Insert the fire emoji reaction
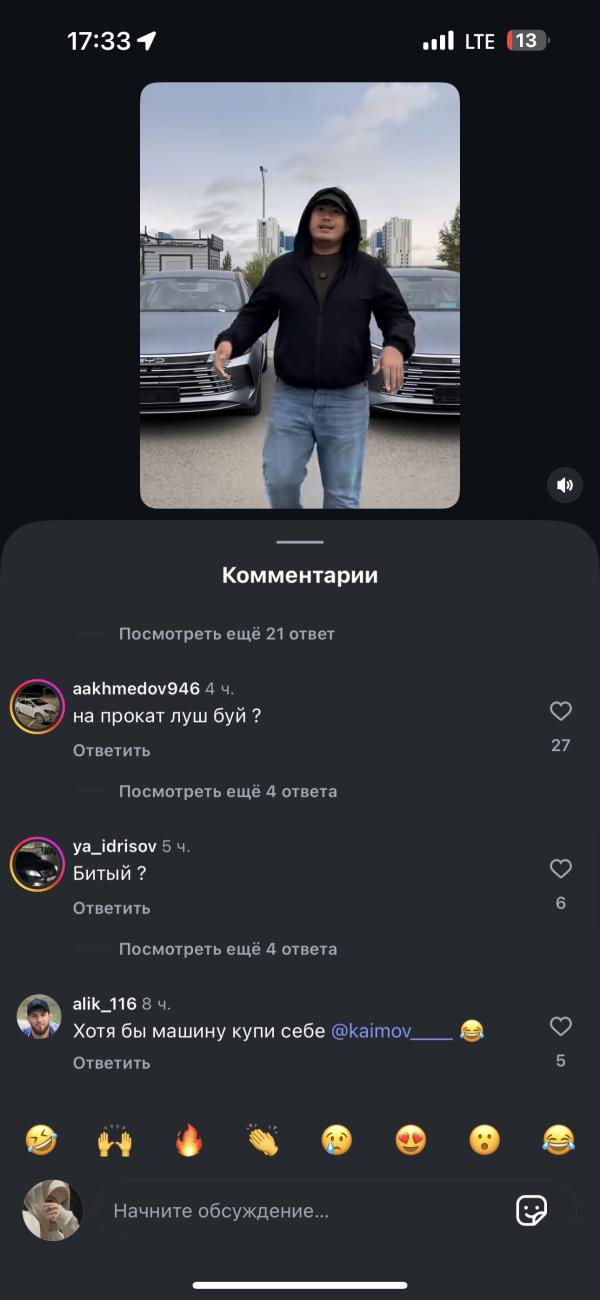600x1300 pixels. [x=189, y=1140]
